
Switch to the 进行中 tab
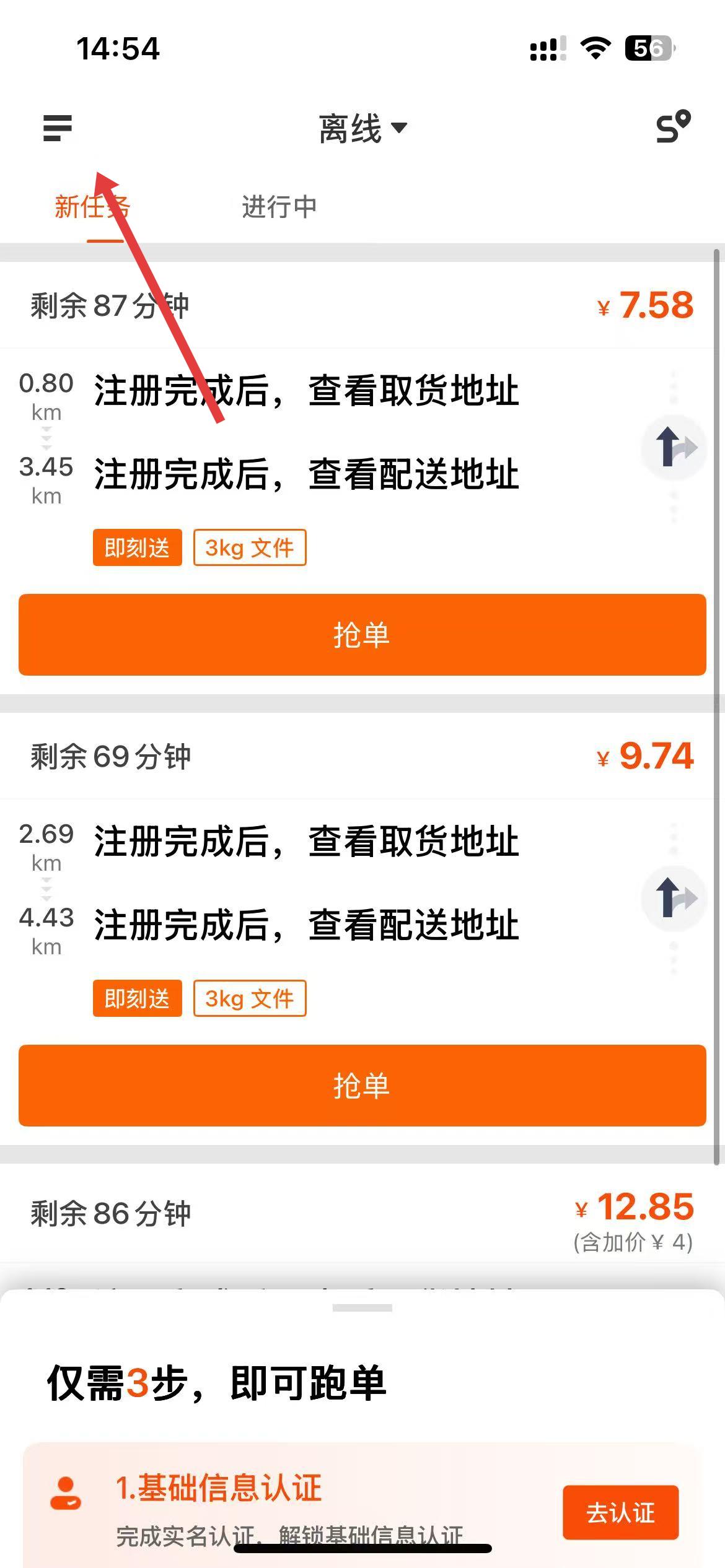click(279, 207)
